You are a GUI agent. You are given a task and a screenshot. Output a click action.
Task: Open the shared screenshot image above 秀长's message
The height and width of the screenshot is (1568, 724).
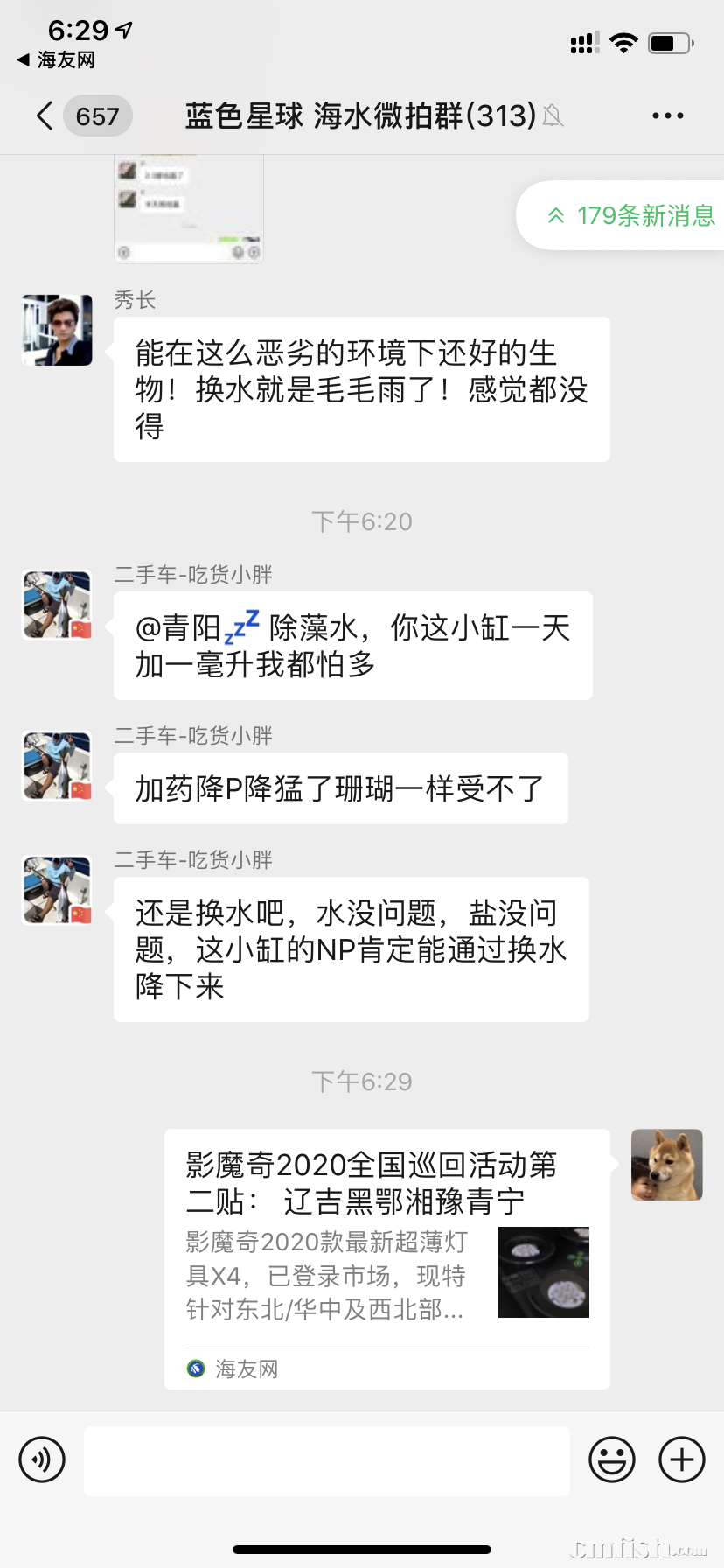tap(189, 210)
